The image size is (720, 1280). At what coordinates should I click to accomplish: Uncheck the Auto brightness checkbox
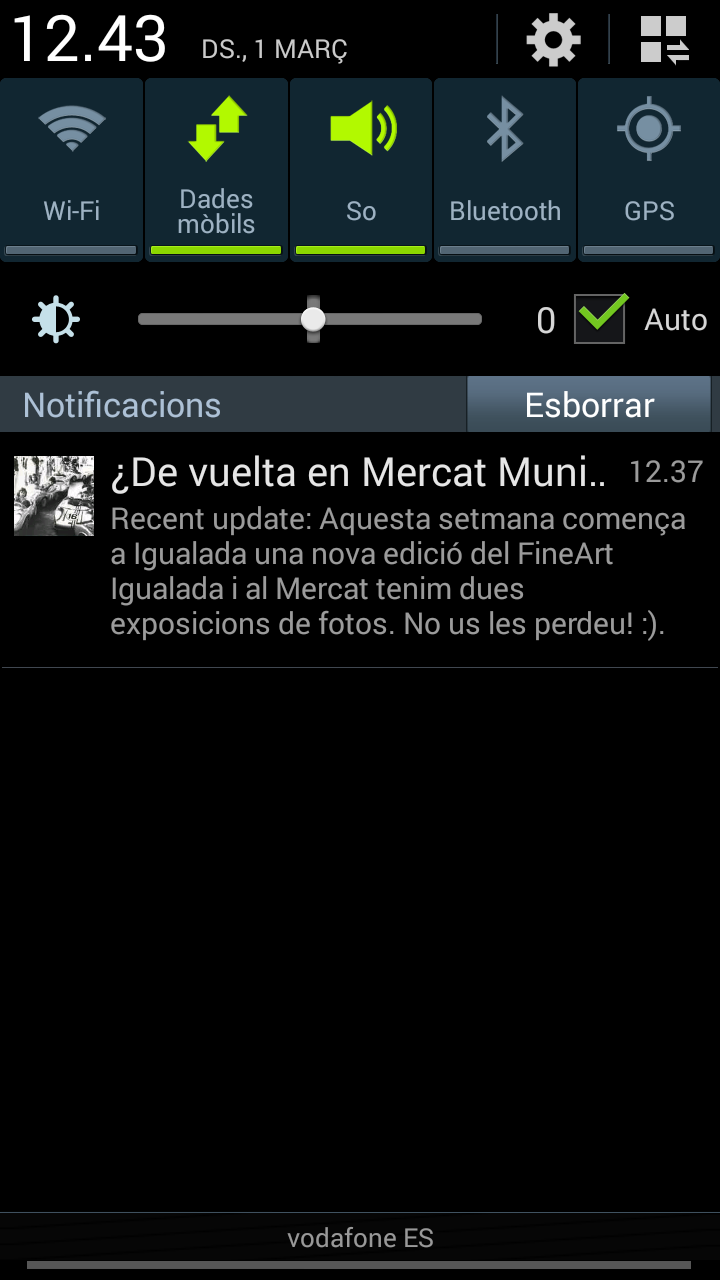[x=600, y=320]
